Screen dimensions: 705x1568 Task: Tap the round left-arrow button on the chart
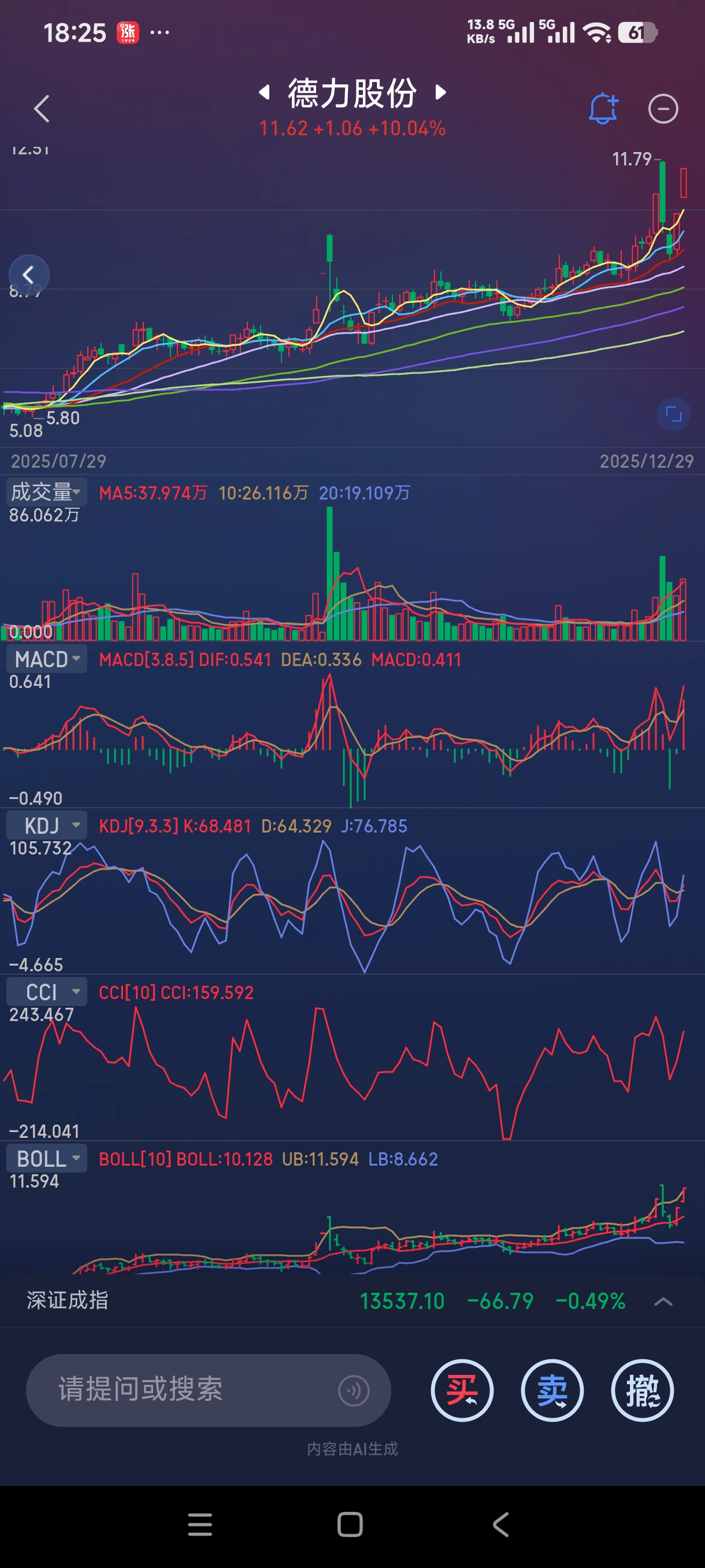tap(28, 275)
